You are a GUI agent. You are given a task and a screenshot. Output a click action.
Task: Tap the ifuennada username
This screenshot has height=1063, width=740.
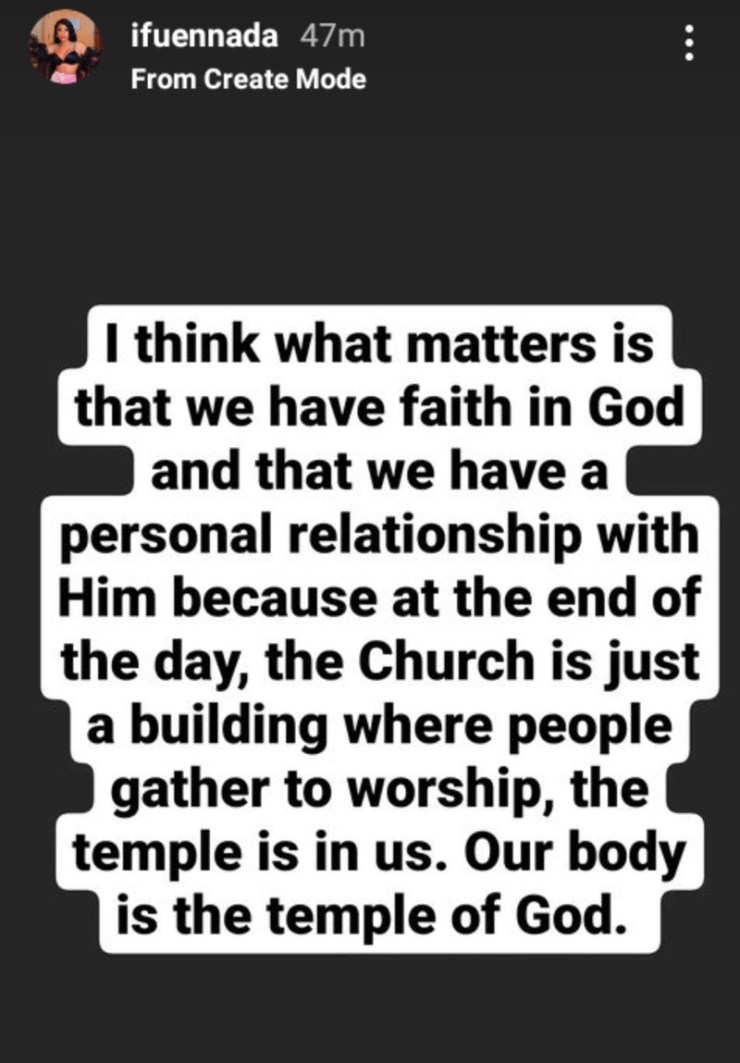207,36
